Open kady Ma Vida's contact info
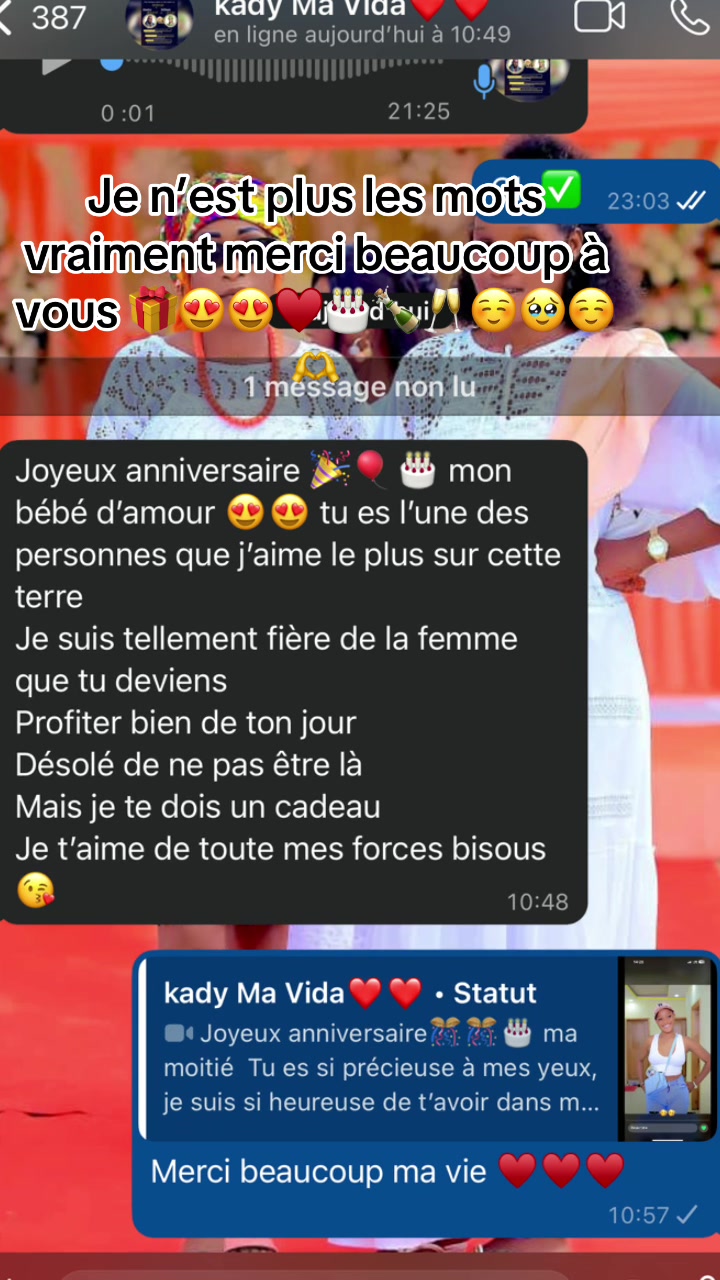 click(362, 22)
